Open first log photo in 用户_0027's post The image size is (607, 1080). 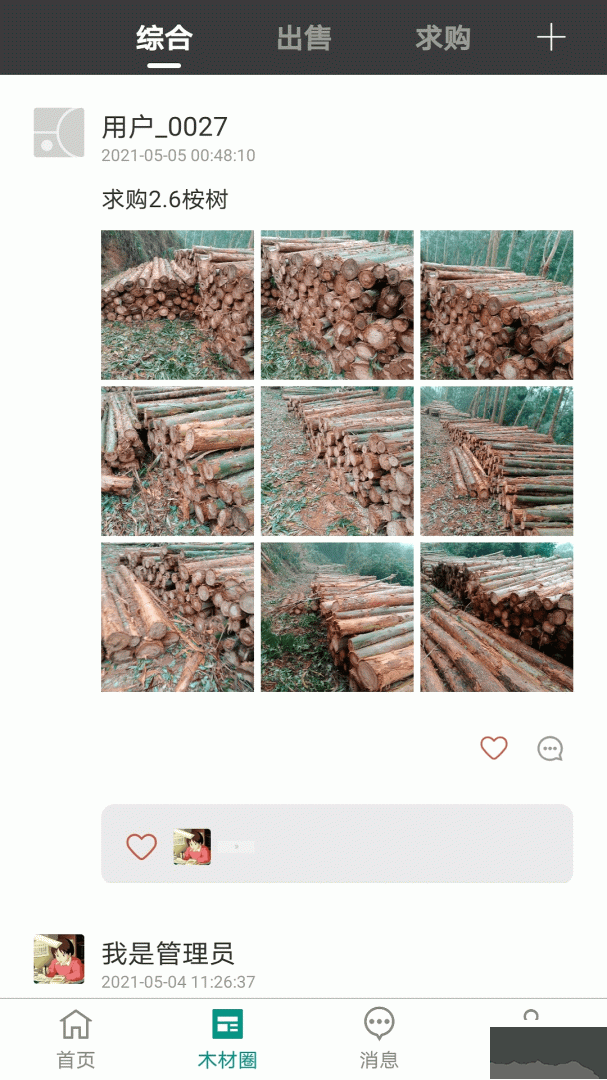click(177, 305)
